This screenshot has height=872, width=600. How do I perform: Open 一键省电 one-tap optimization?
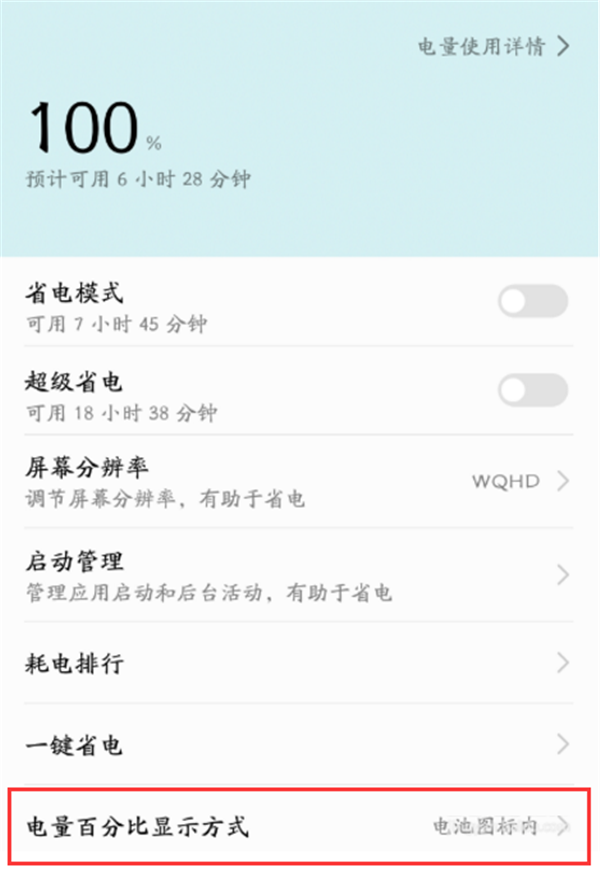300,745
